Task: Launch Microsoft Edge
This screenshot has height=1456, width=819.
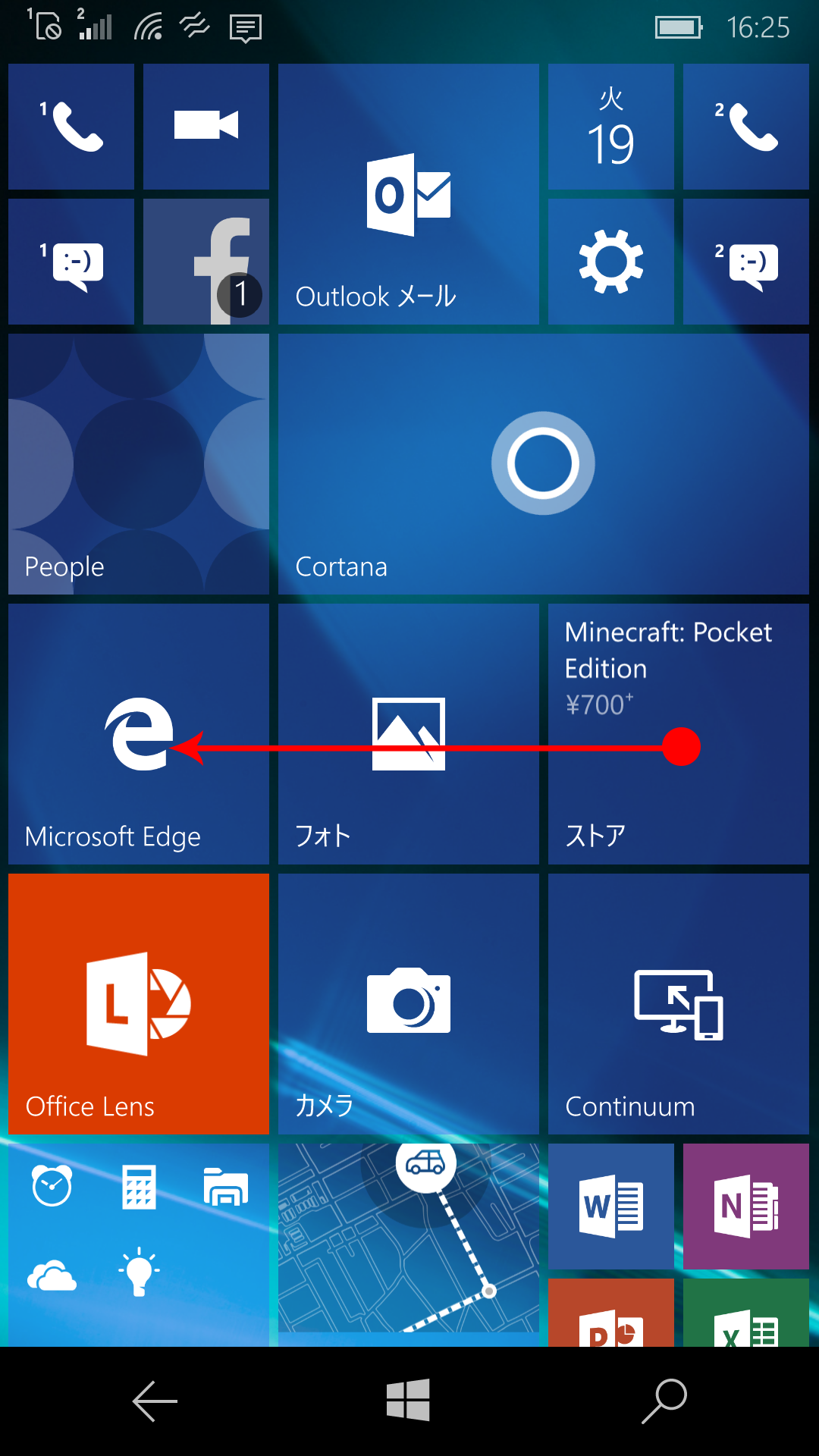Action: coord(139,734)
